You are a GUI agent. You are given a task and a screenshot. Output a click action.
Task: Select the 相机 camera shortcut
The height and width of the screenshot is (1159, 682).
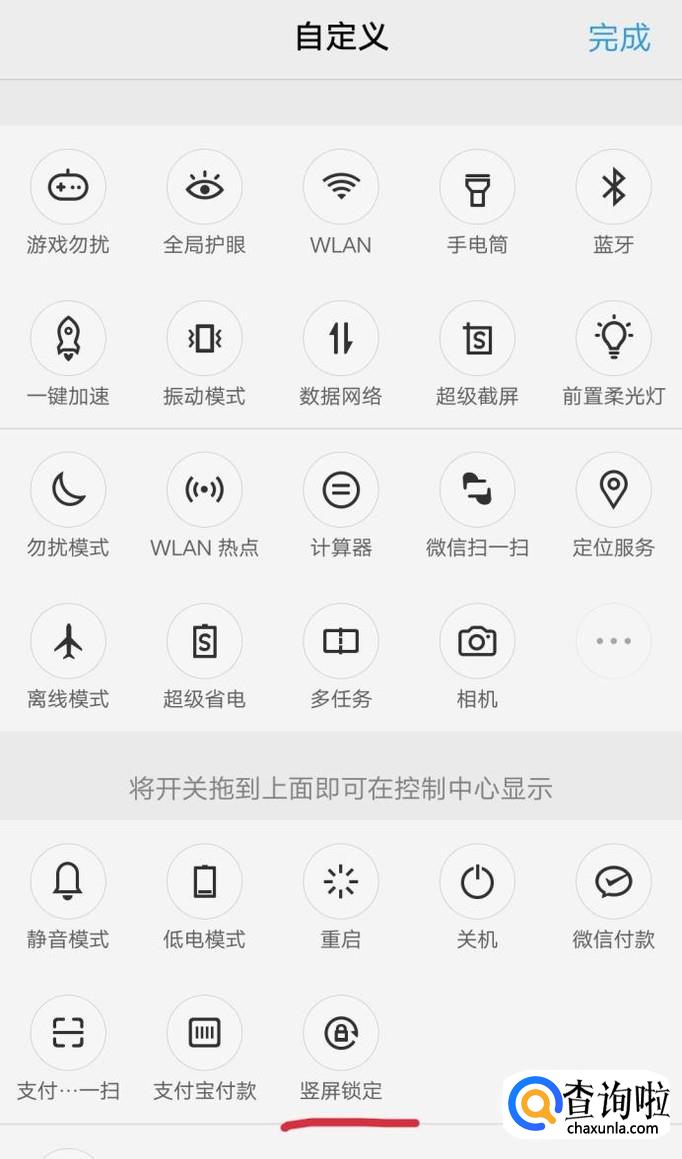[x=477, y=642]
